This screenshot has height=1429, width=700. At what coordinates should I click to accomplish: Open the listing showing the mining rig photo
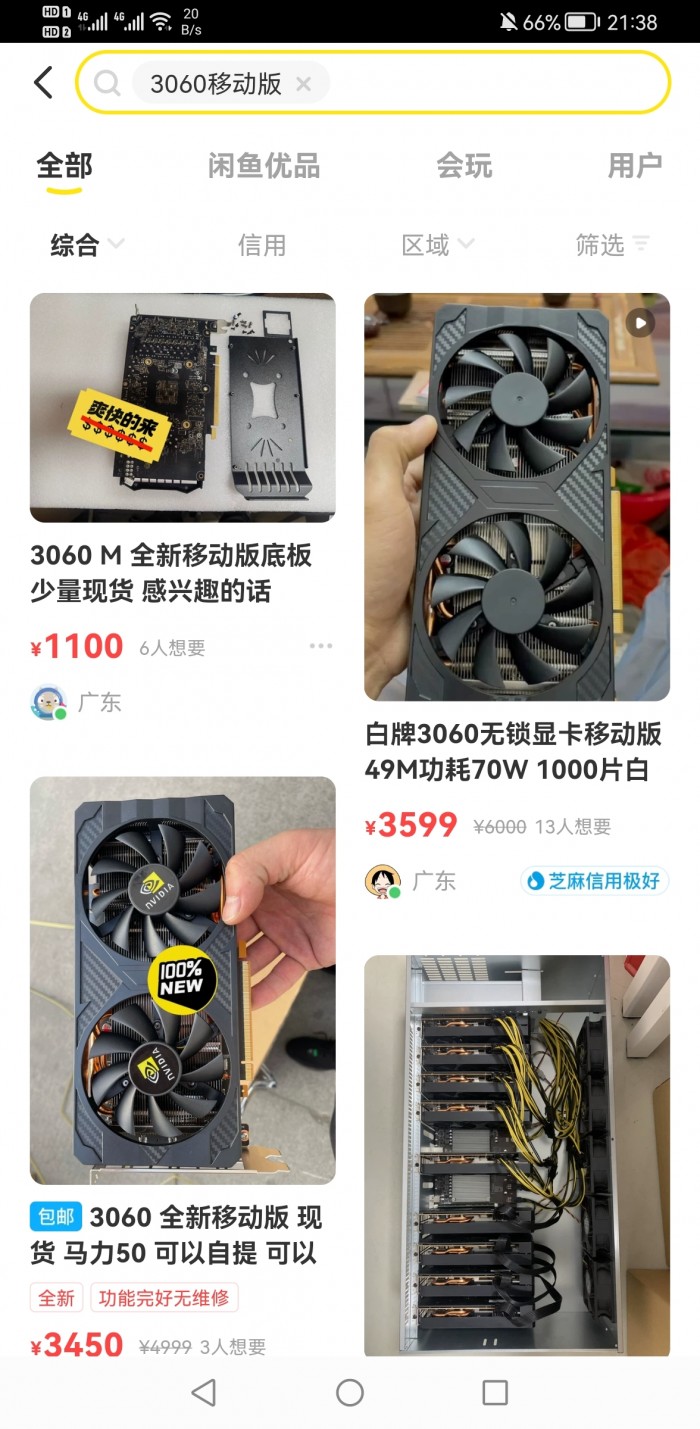[x=516, y=1155]
